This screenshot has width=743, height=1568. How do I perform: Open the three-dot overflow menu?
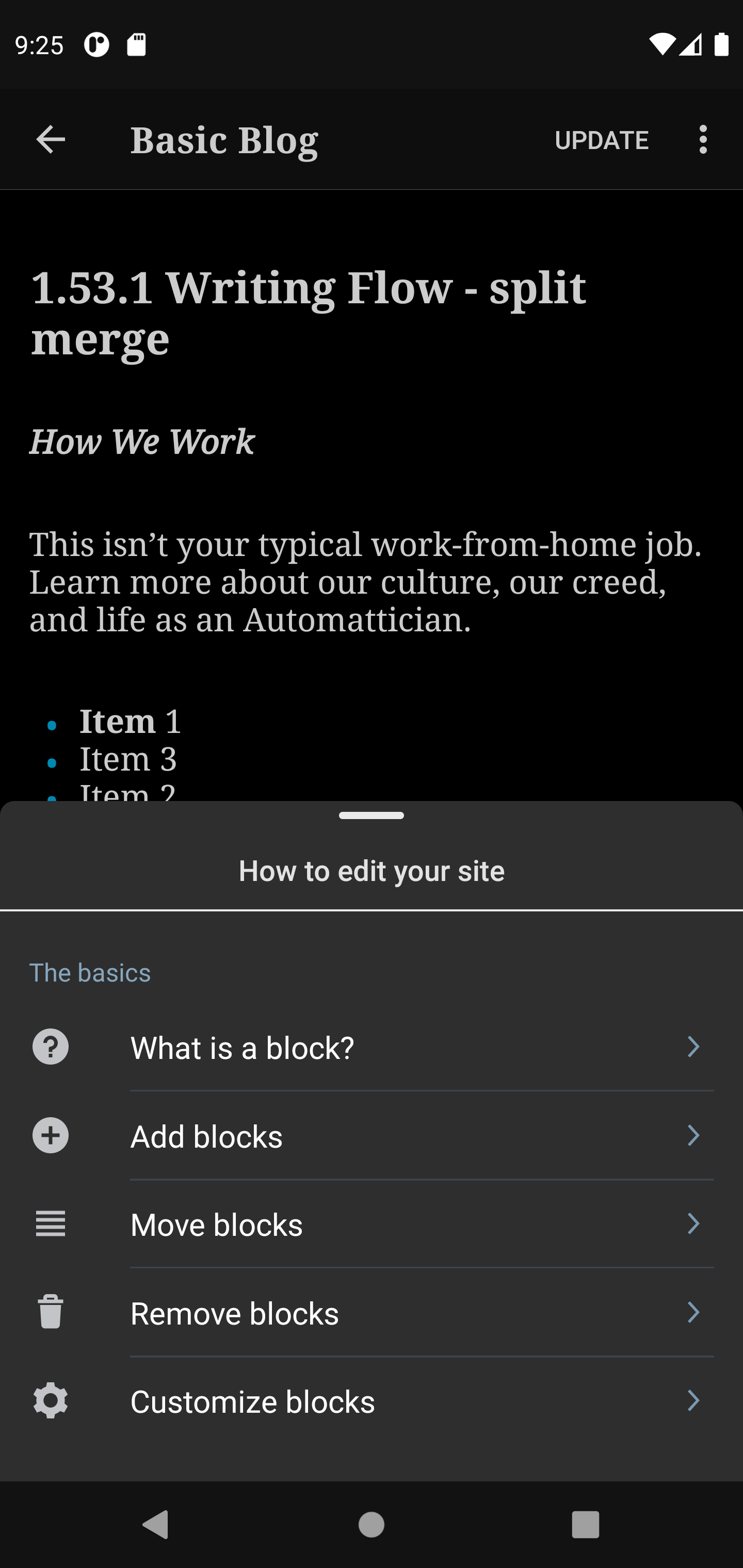coord(703,140)
